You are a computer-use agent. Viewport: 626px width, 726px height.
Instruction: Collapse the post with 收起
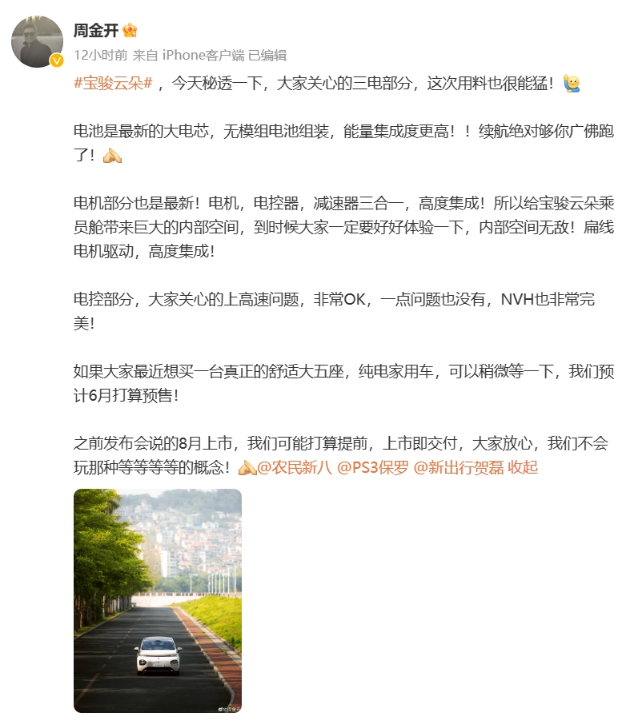coord(523,467)
